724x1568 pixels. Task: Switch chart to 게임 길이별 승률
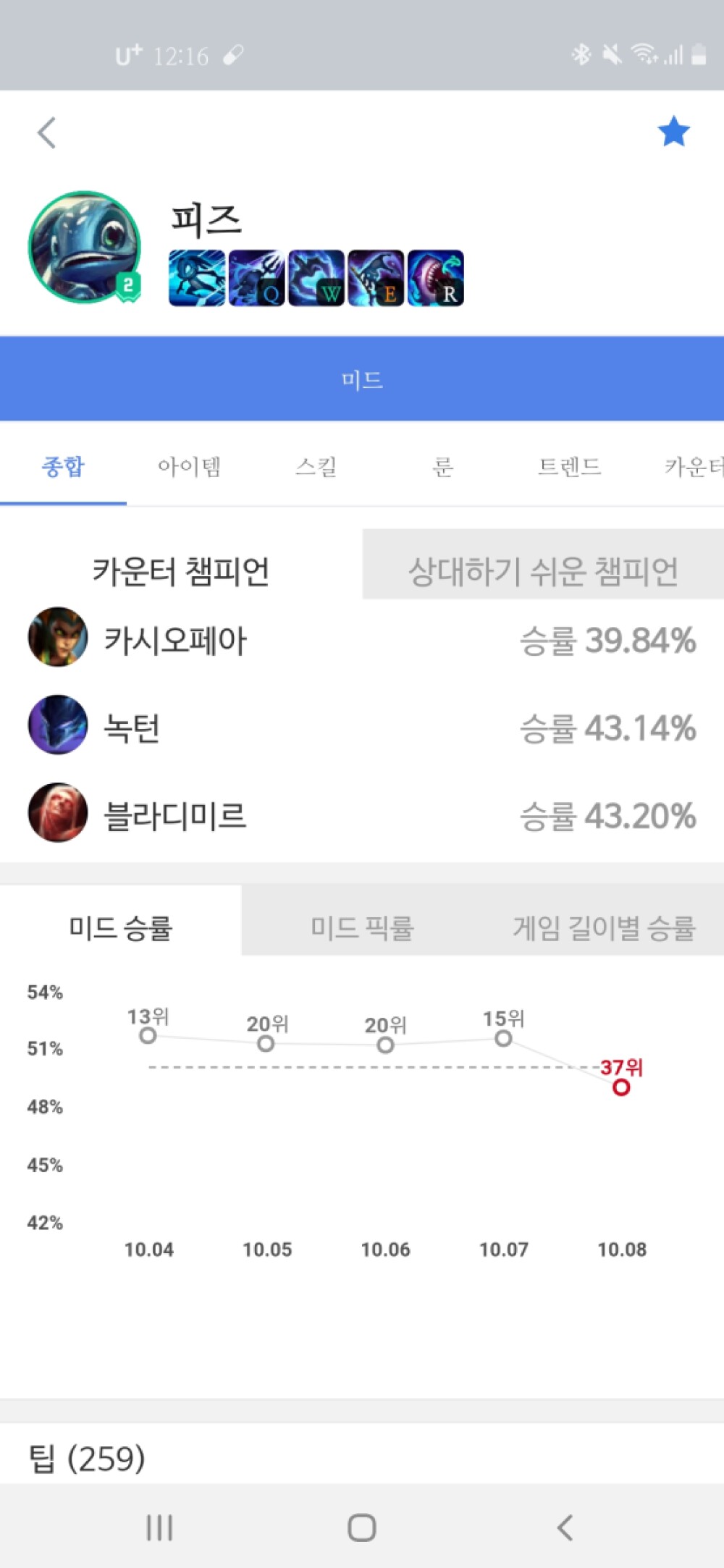[x=604, y=927]
